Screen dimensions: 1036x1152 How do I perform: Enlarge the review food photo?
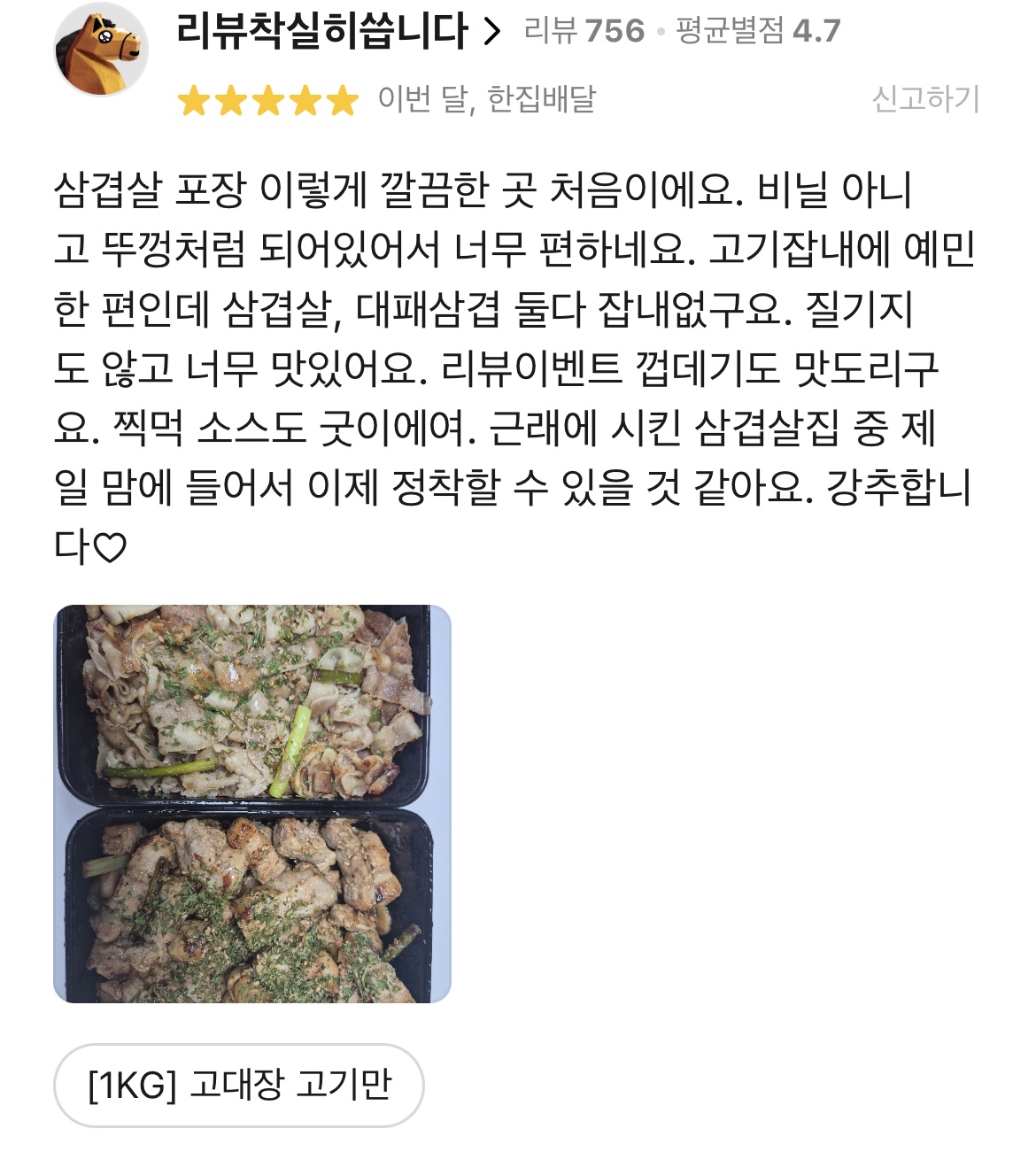click(x=252, y=803)
